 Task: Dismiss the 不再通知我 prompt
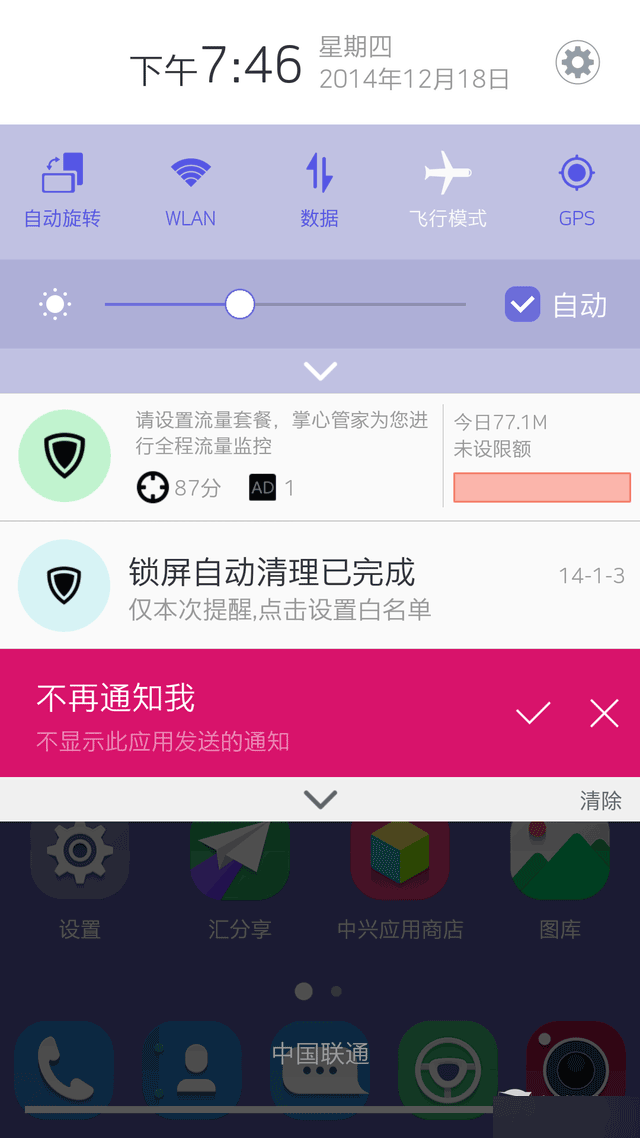[x=604, y=713]
